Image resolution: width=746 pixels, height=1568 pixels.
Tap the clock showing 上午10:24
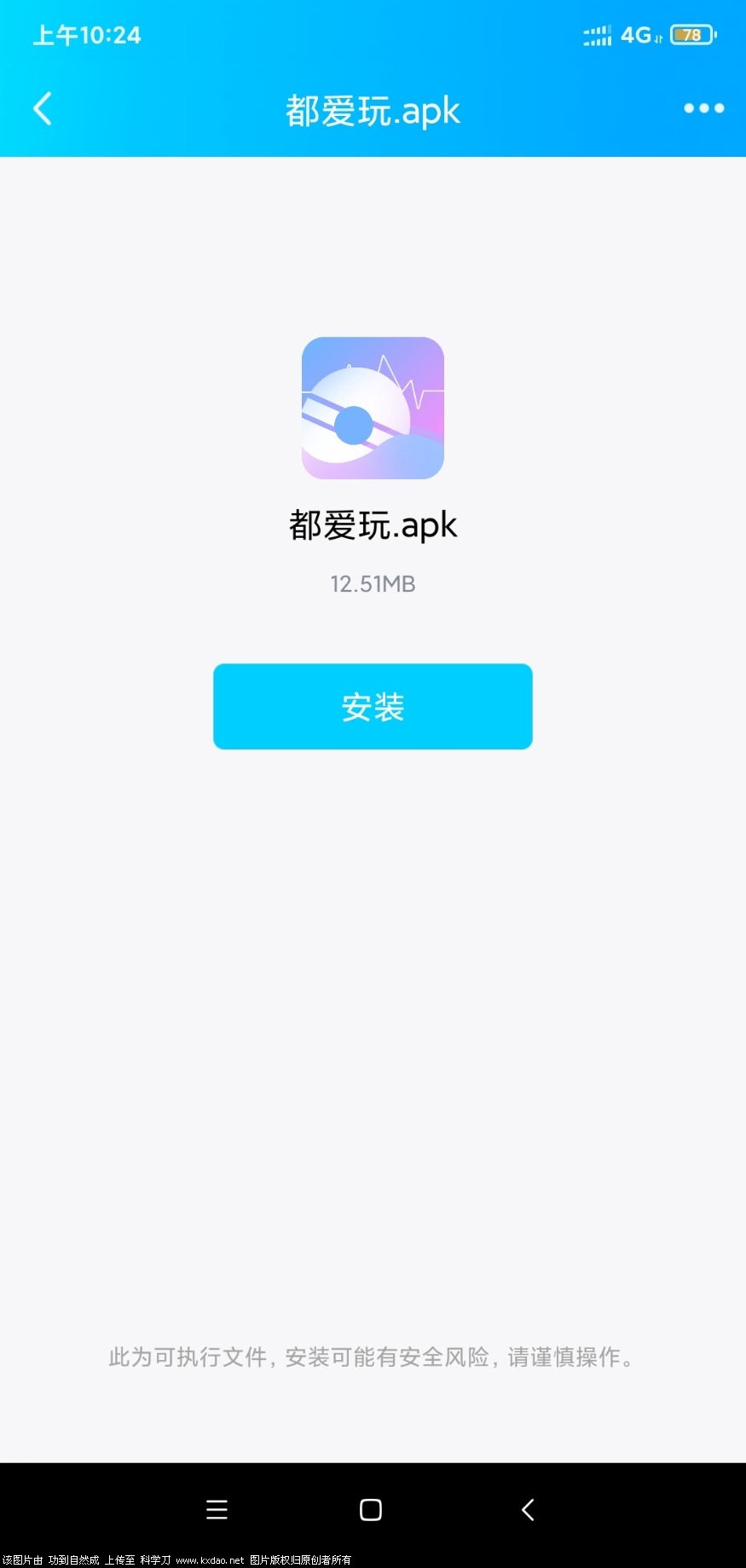(x=85, y=34)
